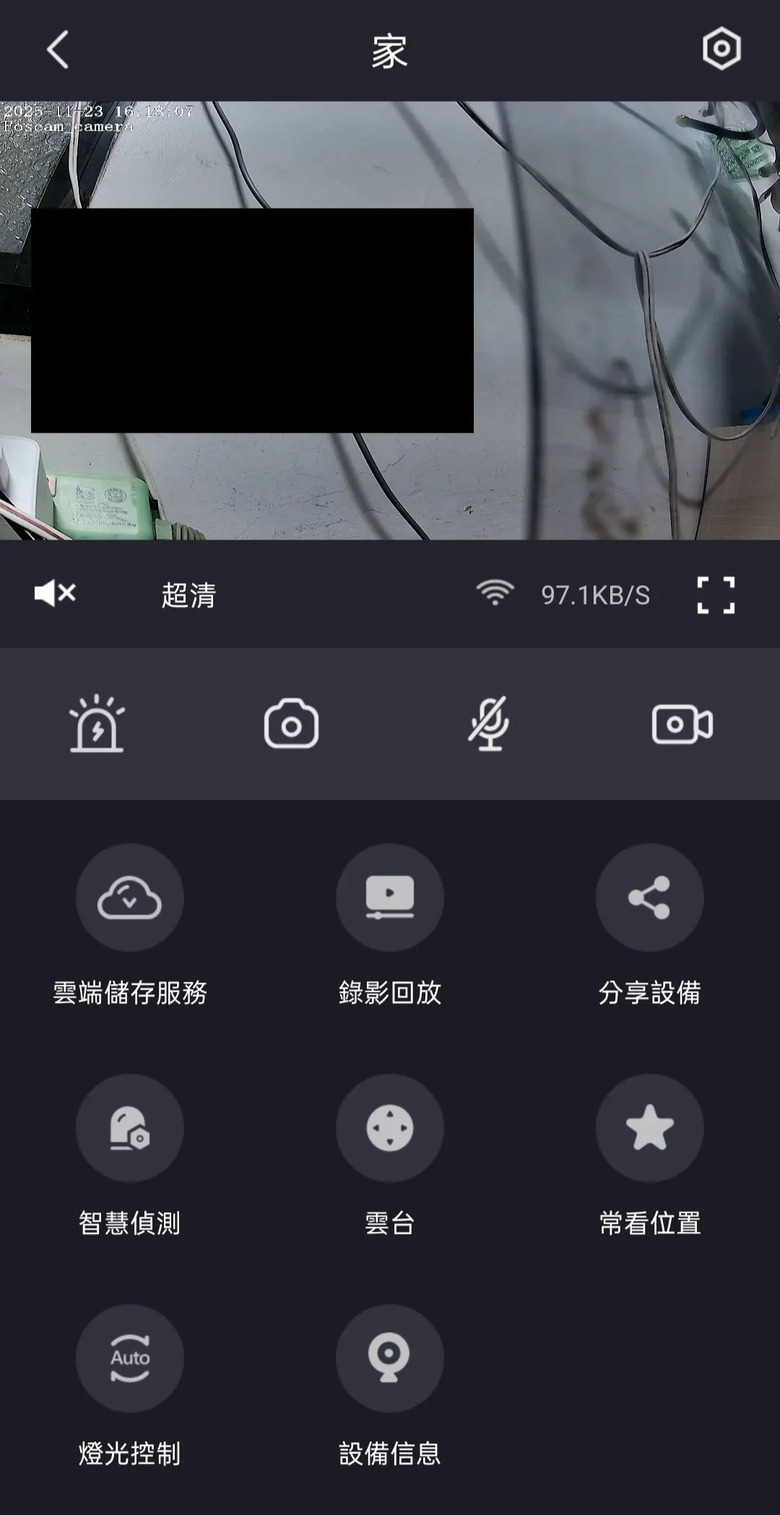The height and width of the screenshot is (1515, 780).
Task: Enter fullscreen with the expand icon
Action: (716, 595)
